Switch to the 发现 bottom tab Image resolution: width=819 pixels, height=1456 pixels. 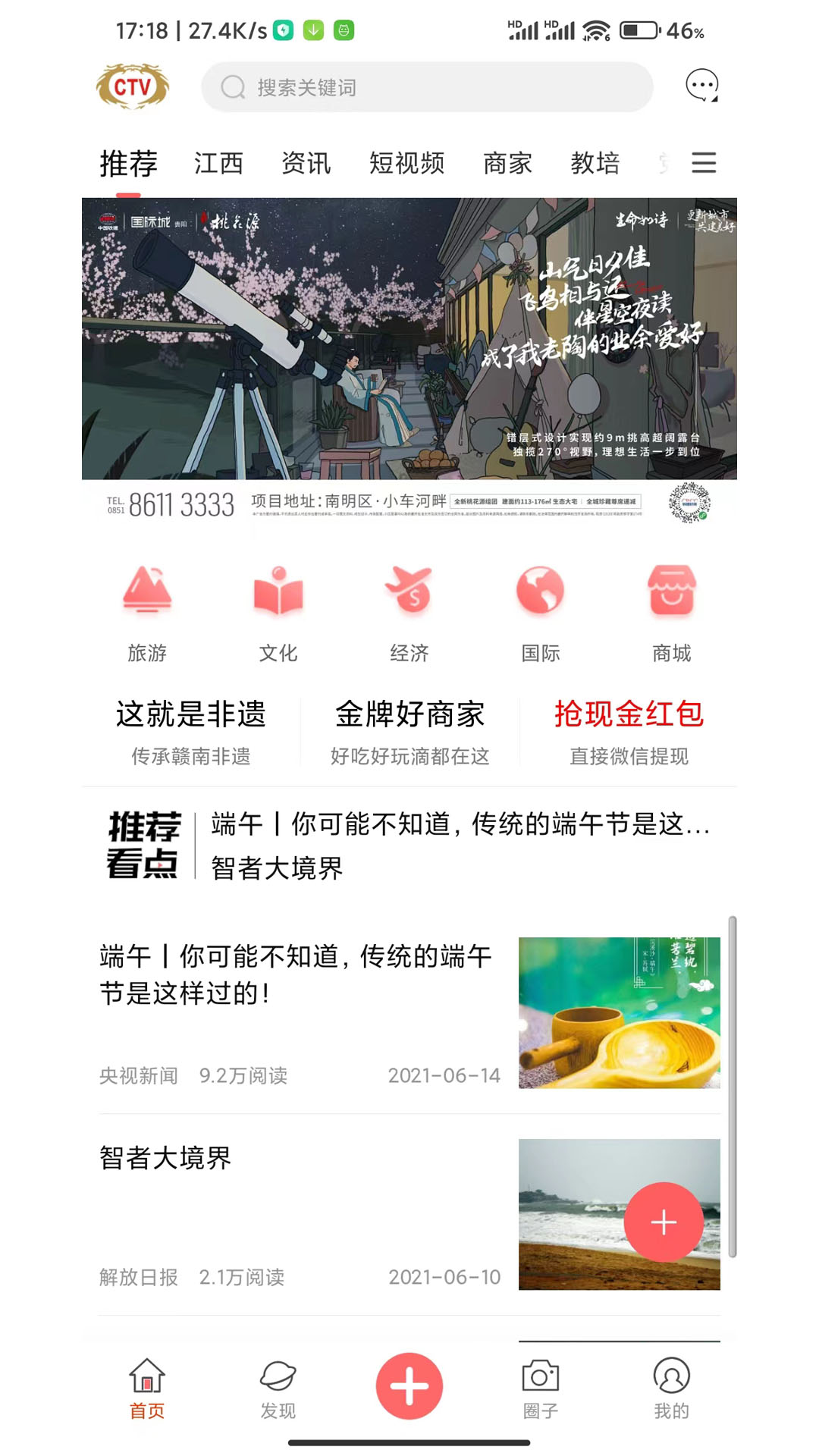[x=278, y=1389]
